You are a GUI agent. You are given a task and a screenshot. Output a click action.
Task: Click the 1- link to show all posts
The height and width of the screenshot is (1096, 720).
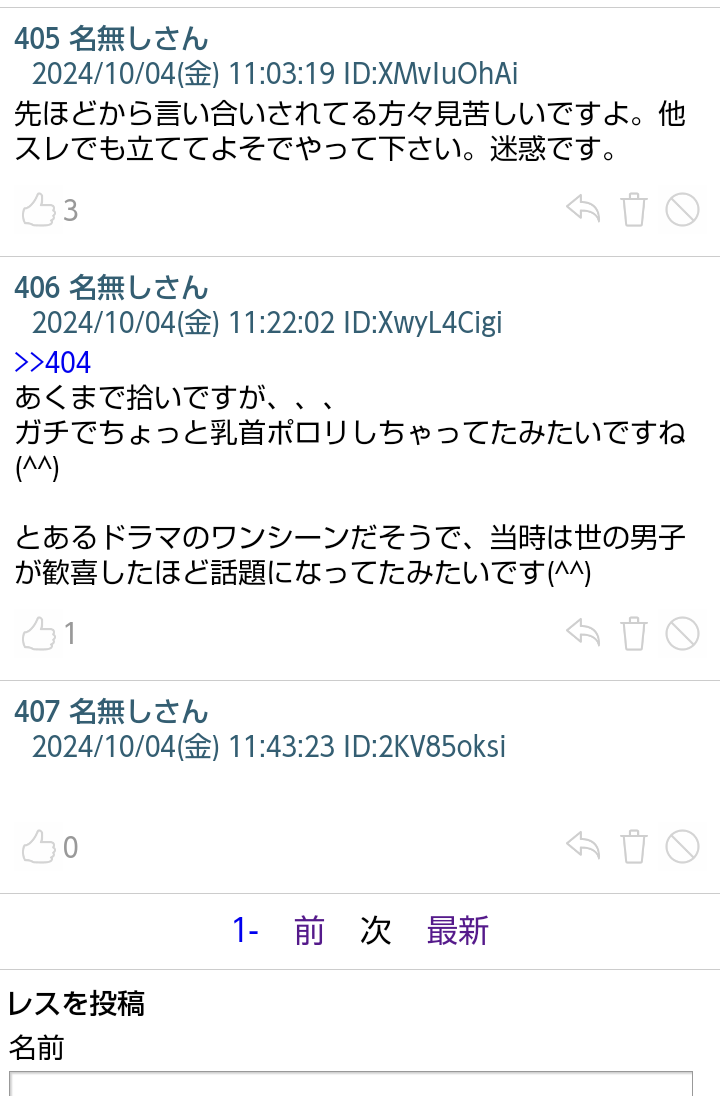245,931
